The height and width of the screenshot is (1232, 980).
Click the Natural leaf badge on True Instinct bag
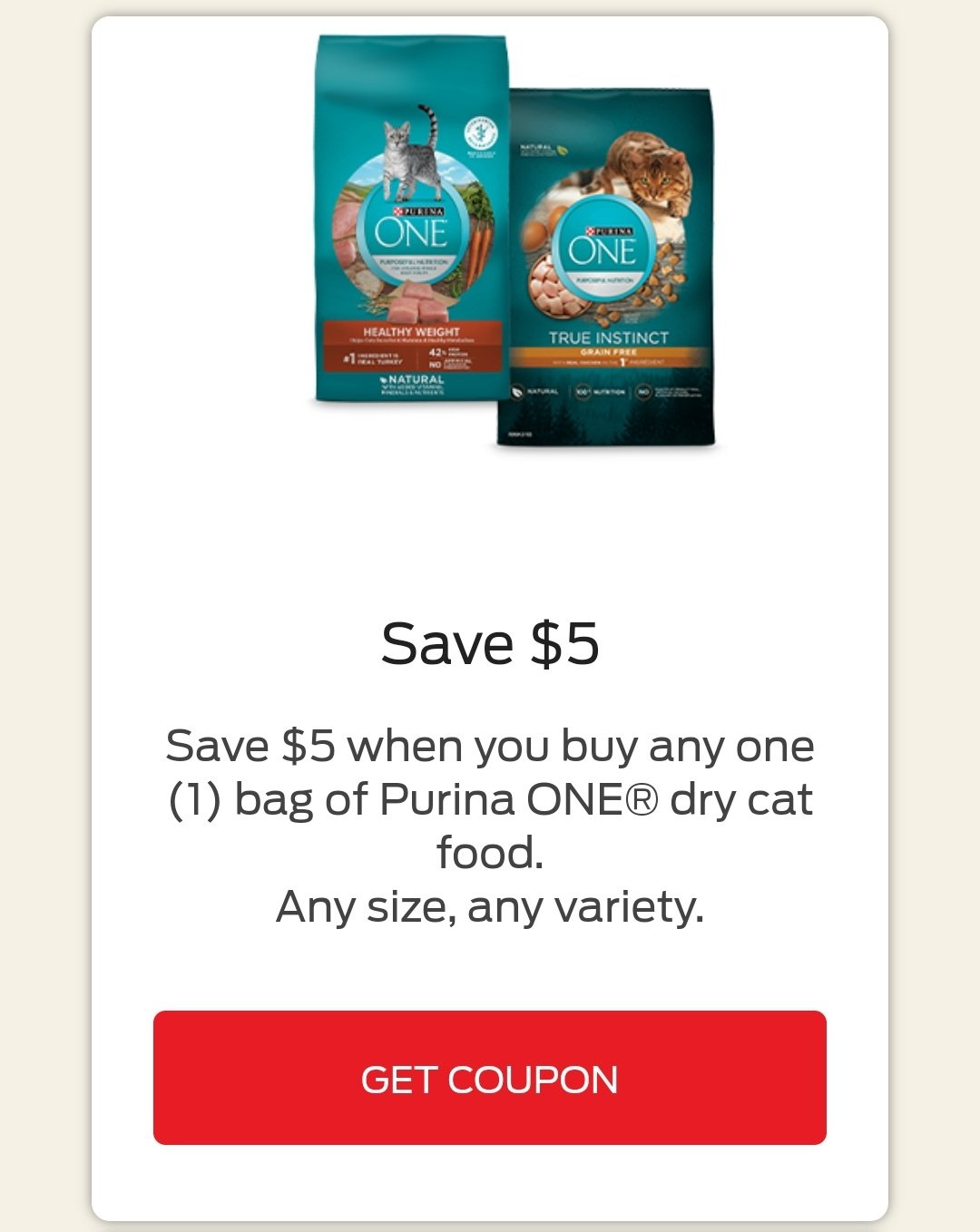(x=540, y=149)
